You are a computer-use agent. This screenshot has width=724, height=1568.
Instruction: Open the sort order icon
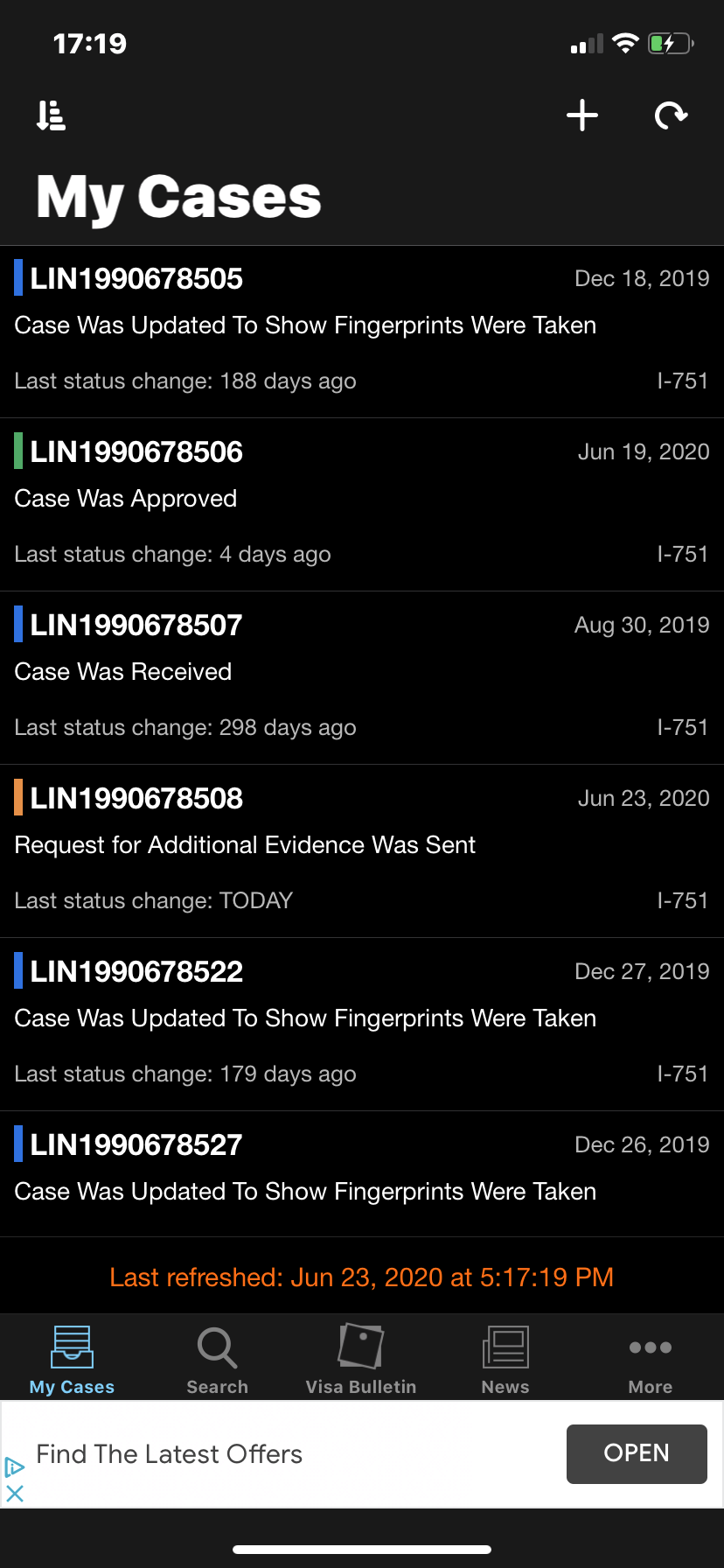tap(51, 115)
